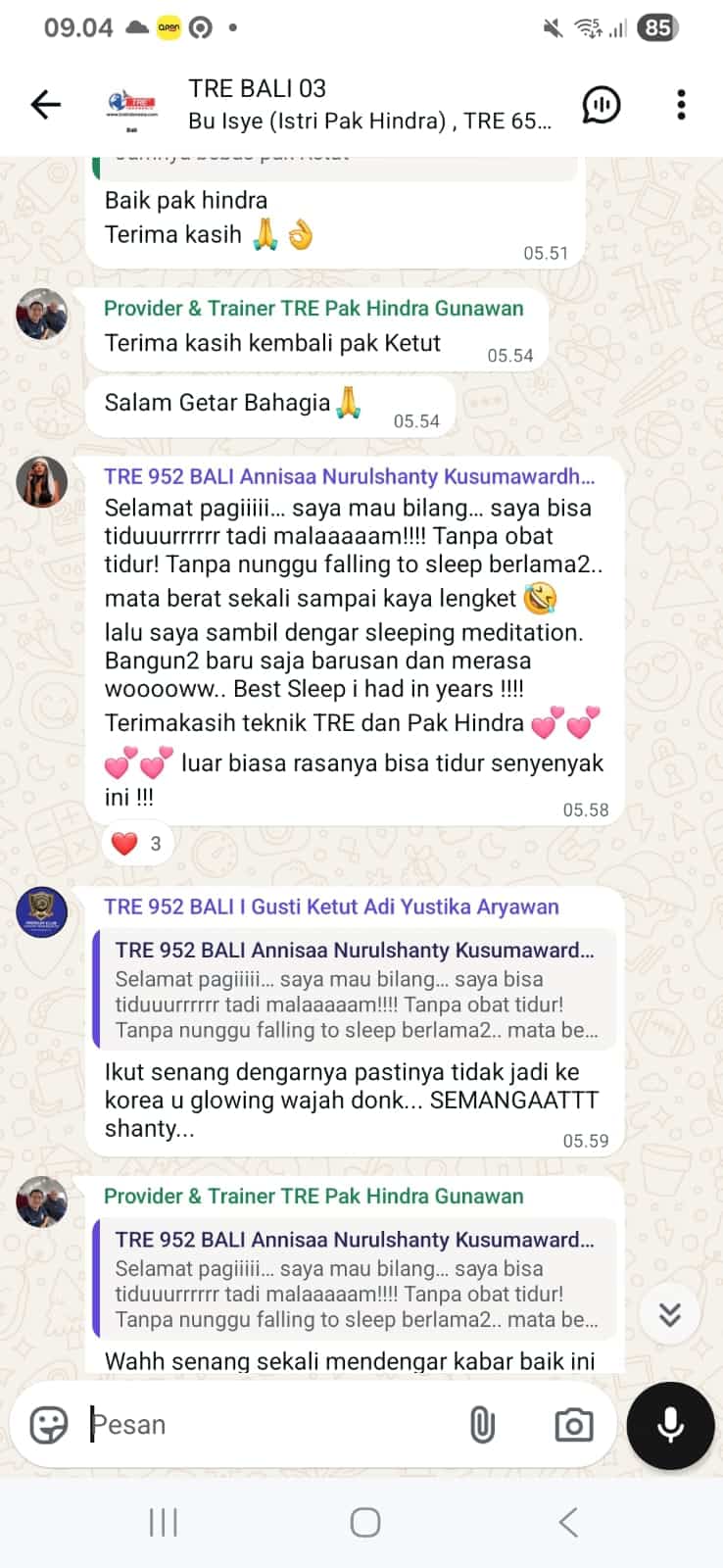
Task: Record a voice message with microphone
Action: (671, 1426)
